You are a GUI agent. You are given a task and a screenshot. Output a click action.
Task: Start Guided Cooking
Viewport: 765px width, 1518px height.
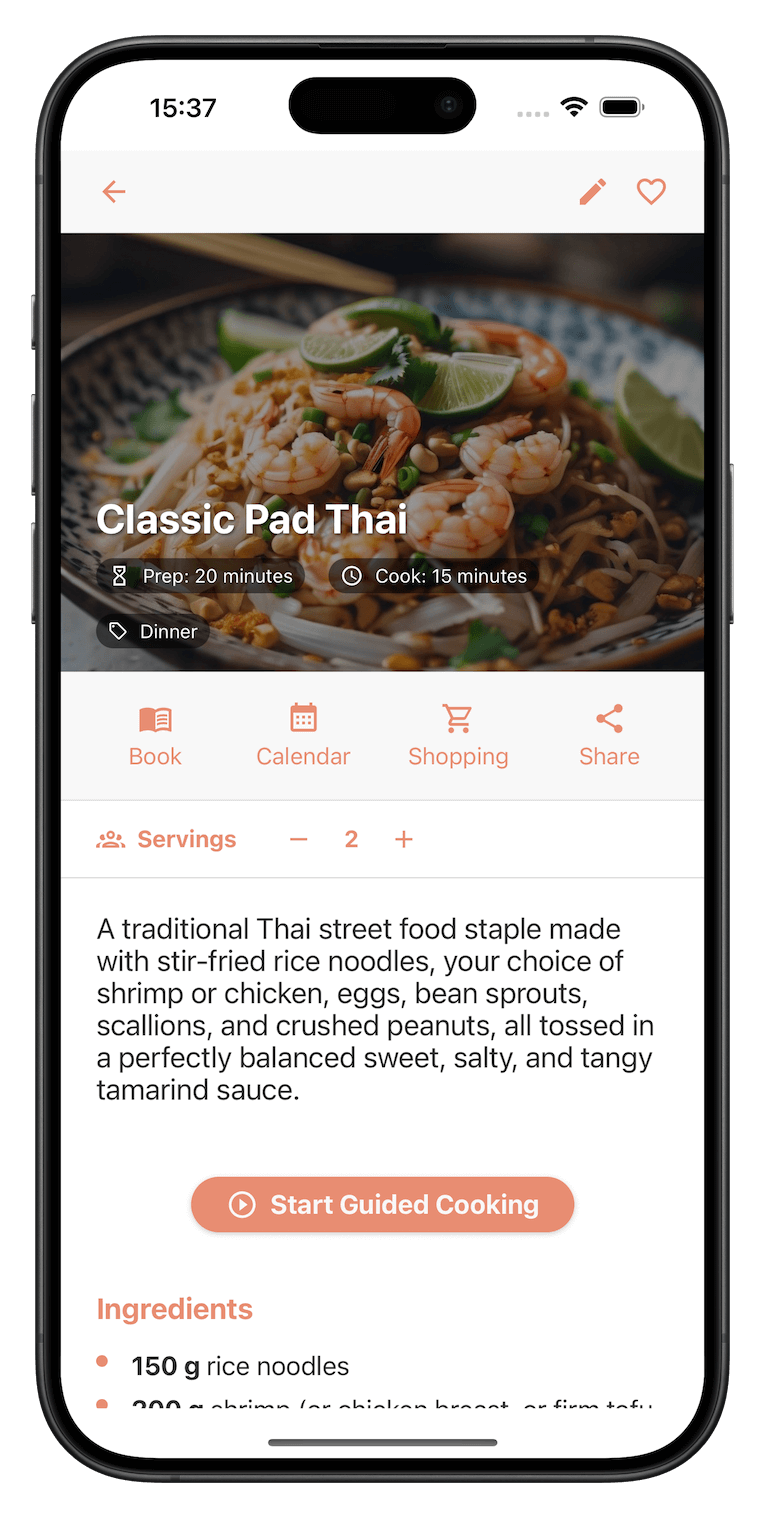[382, 1204]
